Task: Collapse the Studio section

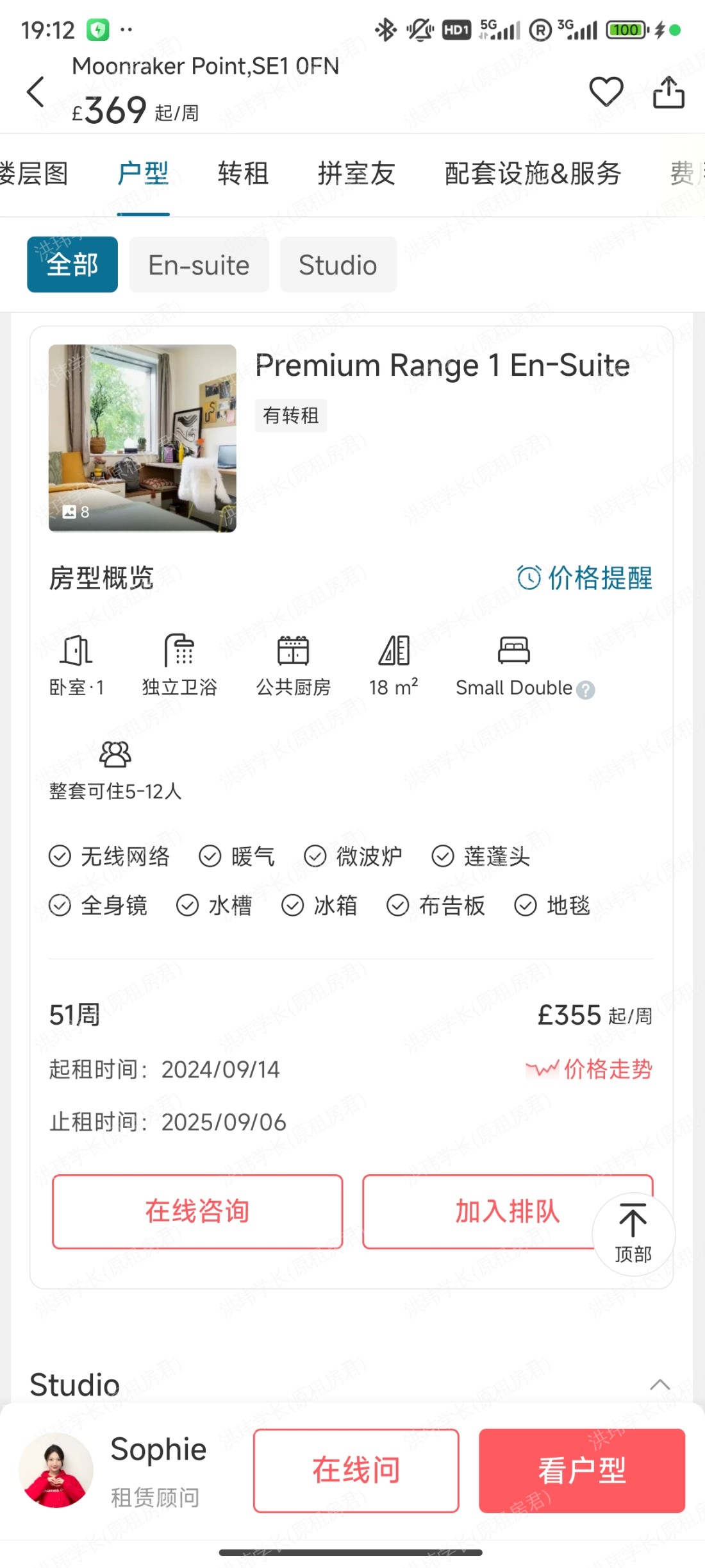Action: tap(659, 1385)
